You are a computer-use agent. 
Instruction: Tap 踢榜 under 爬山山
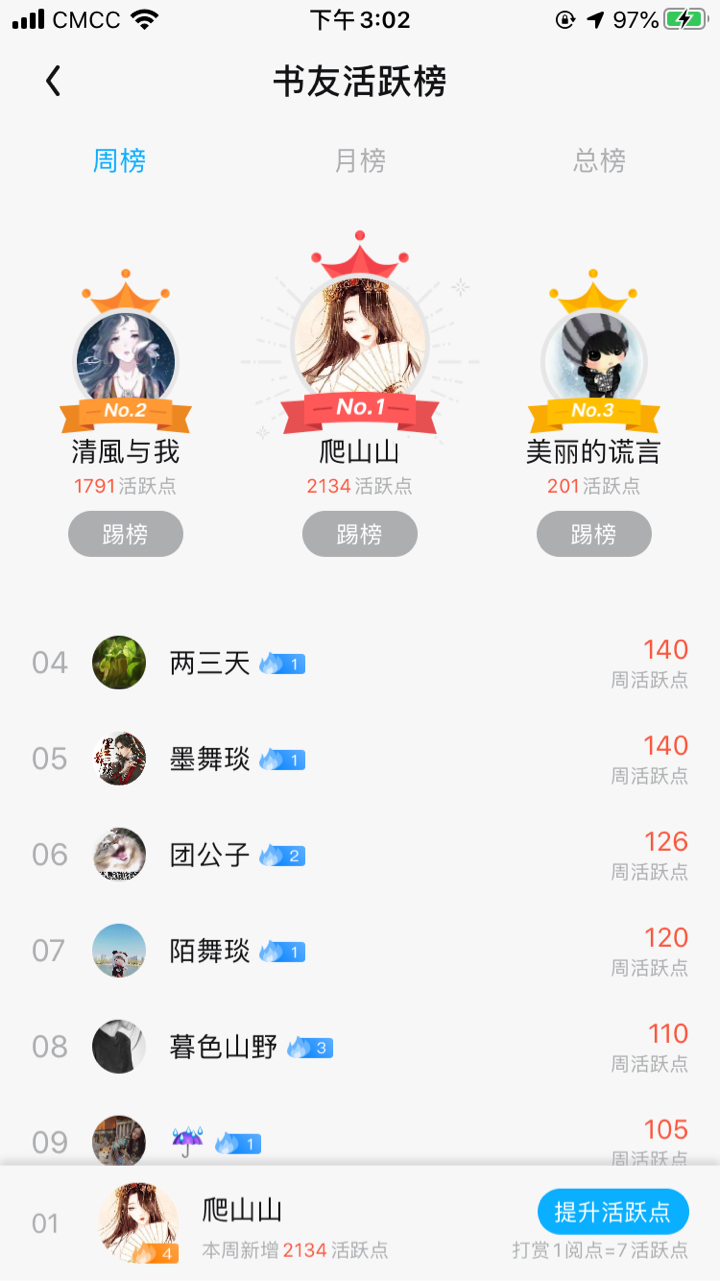point(360,534)
